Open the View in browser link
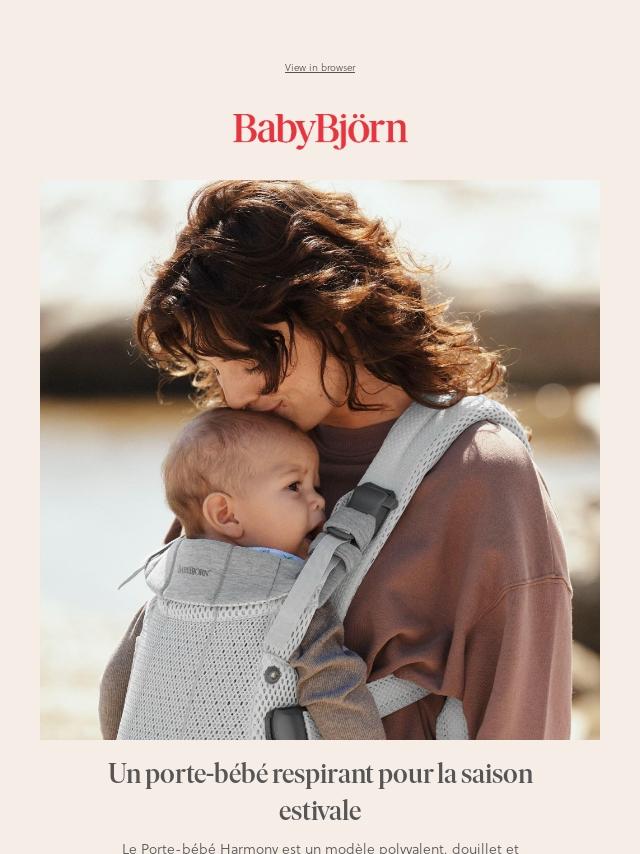 click(319, 68)
